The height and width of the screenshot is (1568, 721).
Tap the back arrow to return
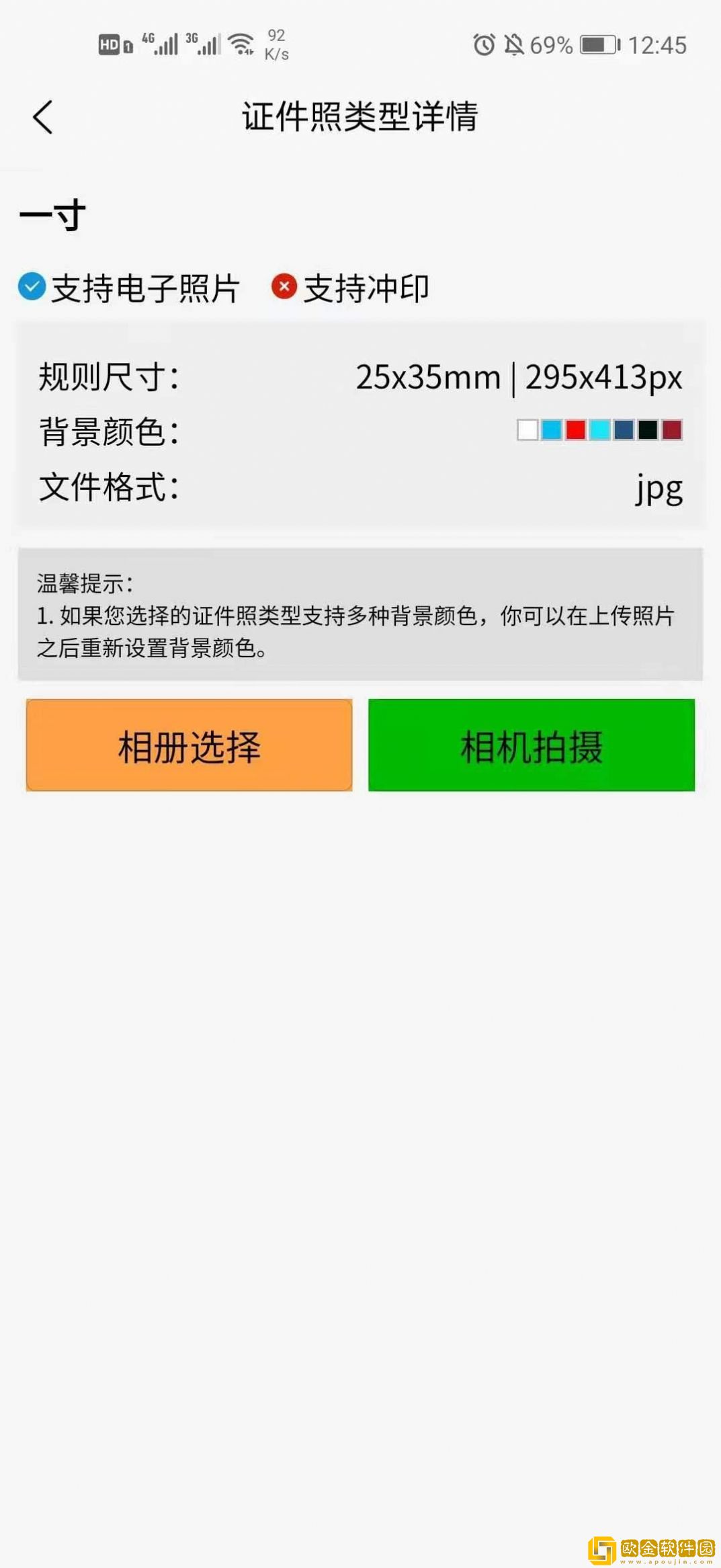pos(42,116)
